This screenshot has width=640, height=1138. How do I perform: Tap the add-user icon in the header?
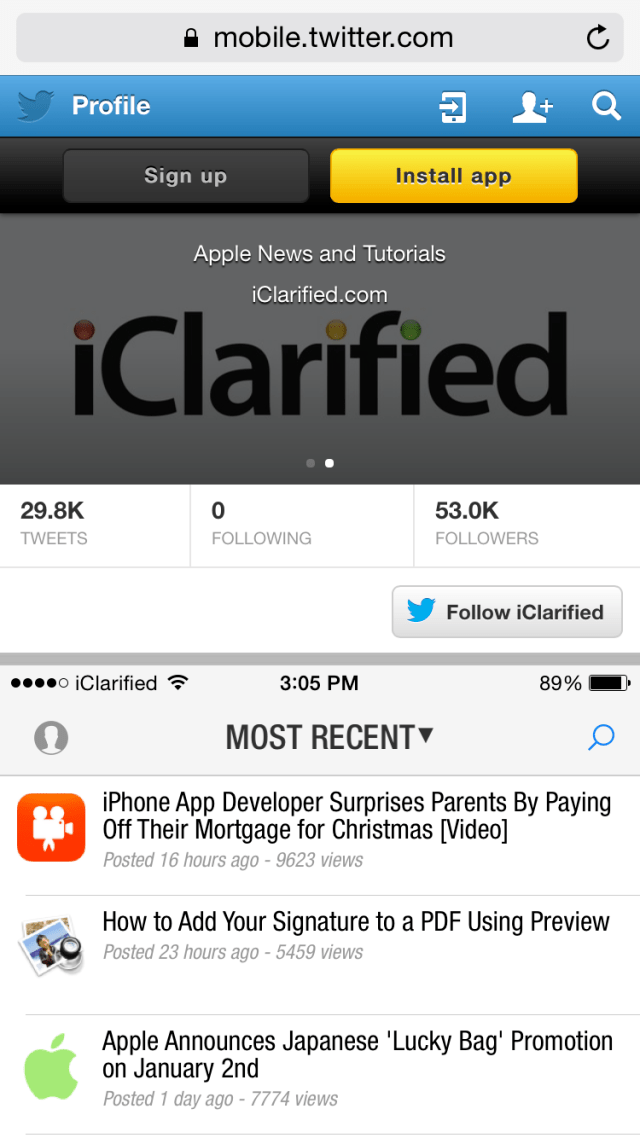[531, 106]
